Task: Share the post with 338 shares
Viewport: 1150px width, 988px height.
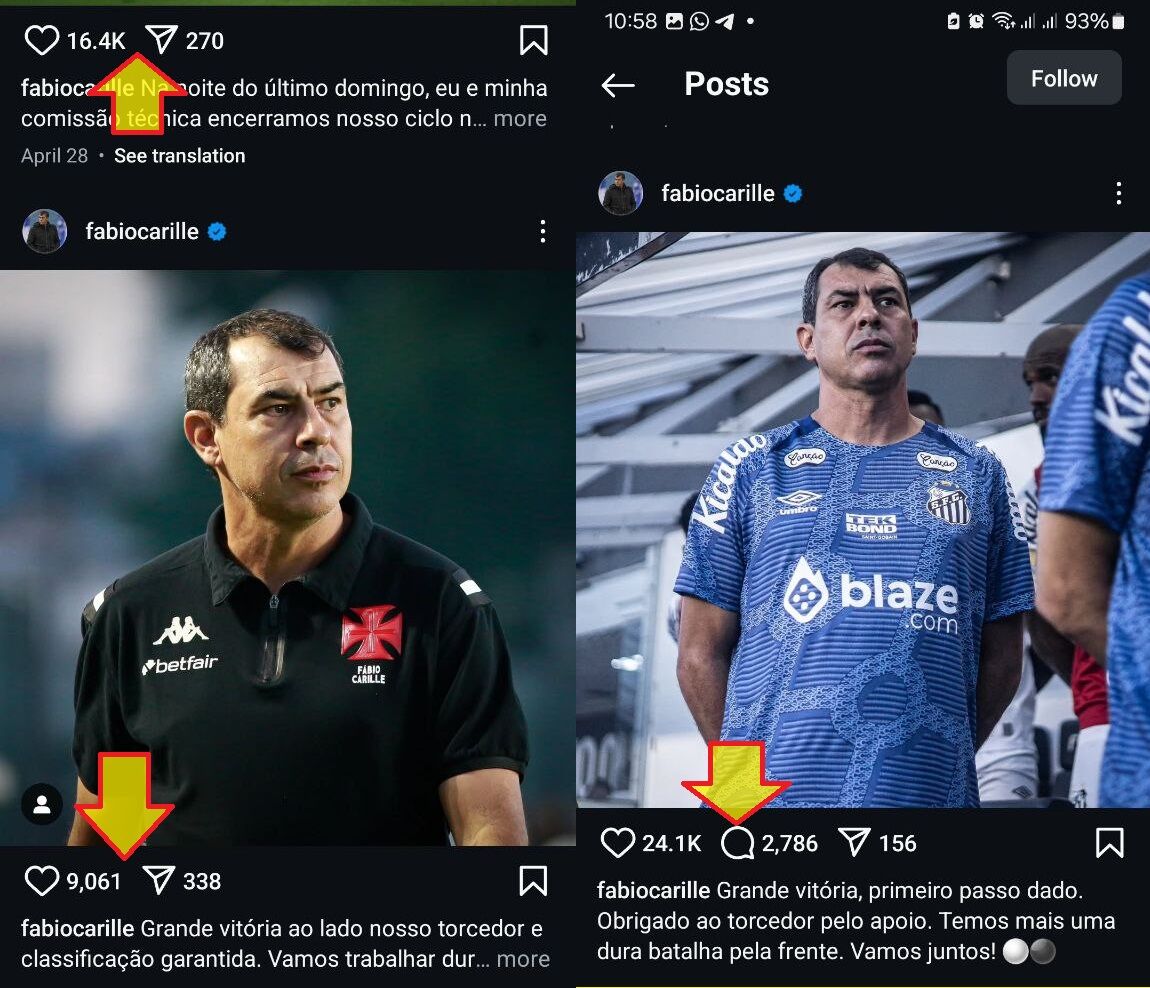Action: pyautogui.click(x=159, y=881)
